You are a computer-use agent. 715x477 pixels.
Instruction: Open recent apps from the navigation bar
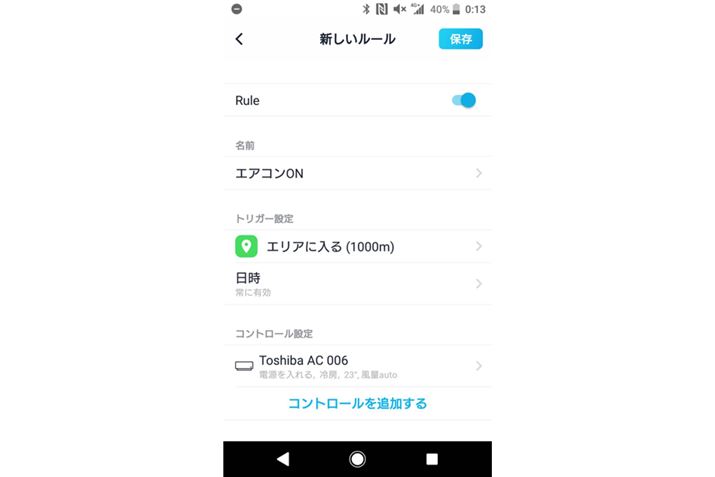pyautogui.click(x=432, y=459)
